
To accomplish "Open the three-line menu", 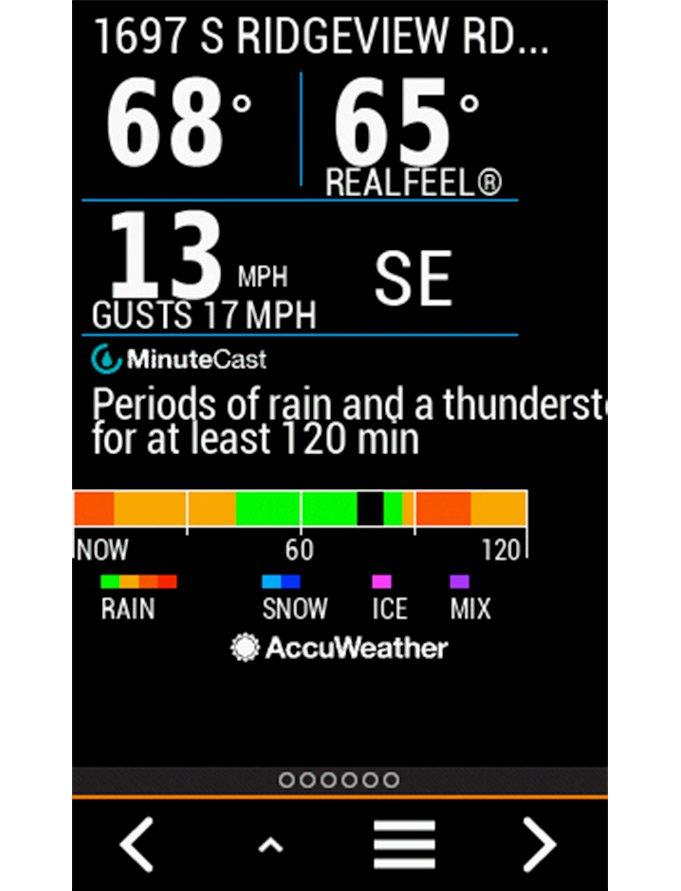I will 404,845.
